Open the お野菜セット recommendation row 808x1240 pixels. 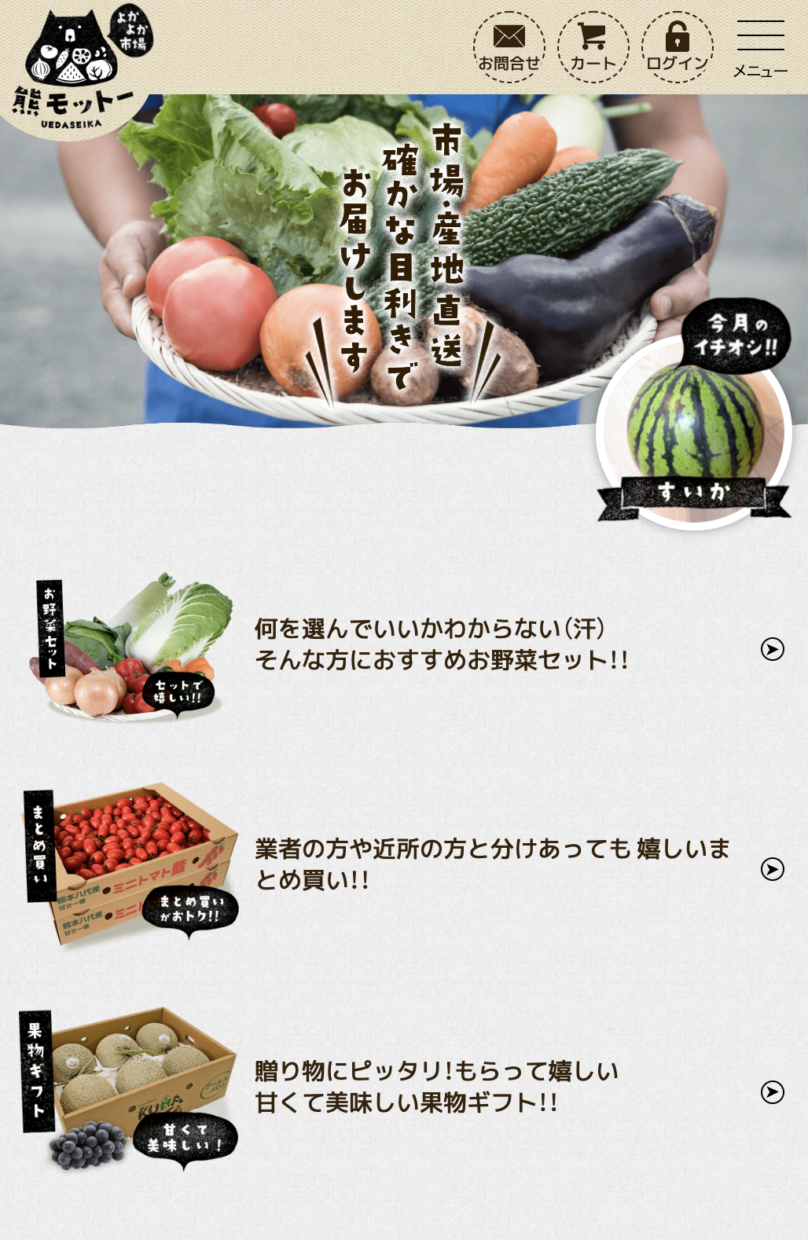tap(440, 645)
